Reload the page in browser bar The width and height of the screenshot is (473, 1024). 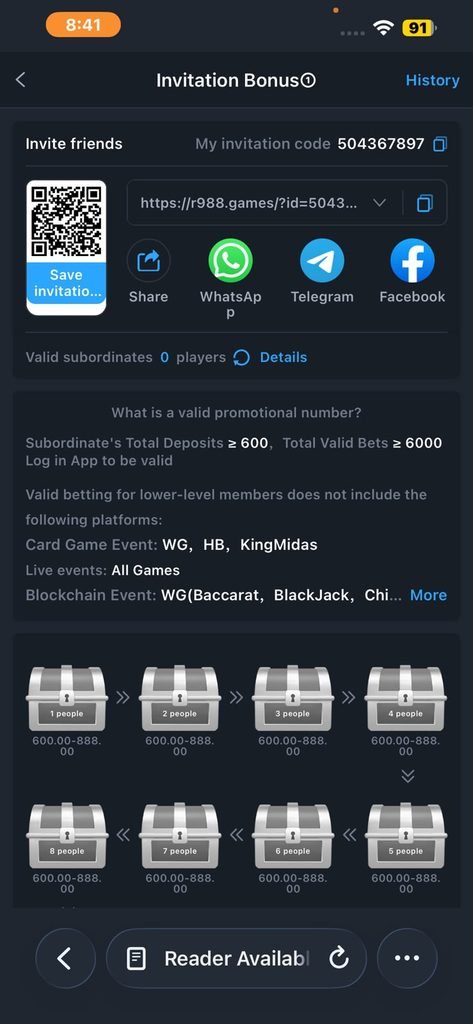click(x=338, y=958)
